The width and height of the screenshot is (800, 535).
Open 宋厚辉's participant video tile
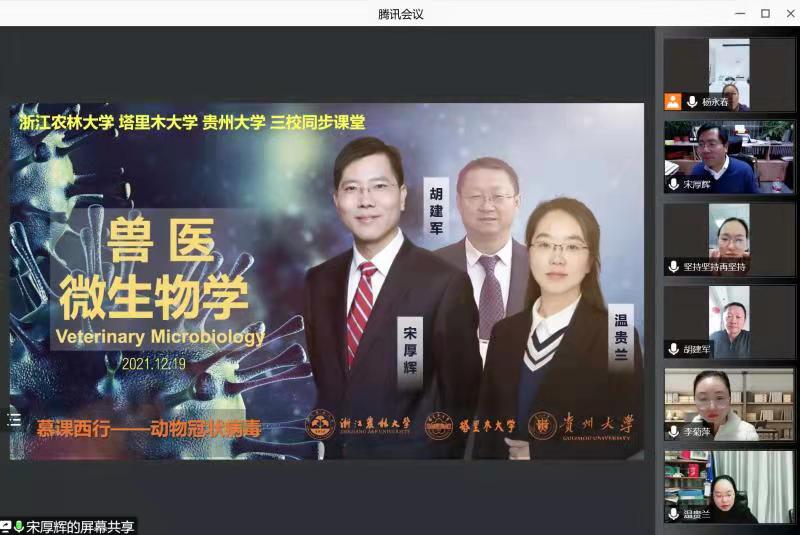click(x=729, y=157)
